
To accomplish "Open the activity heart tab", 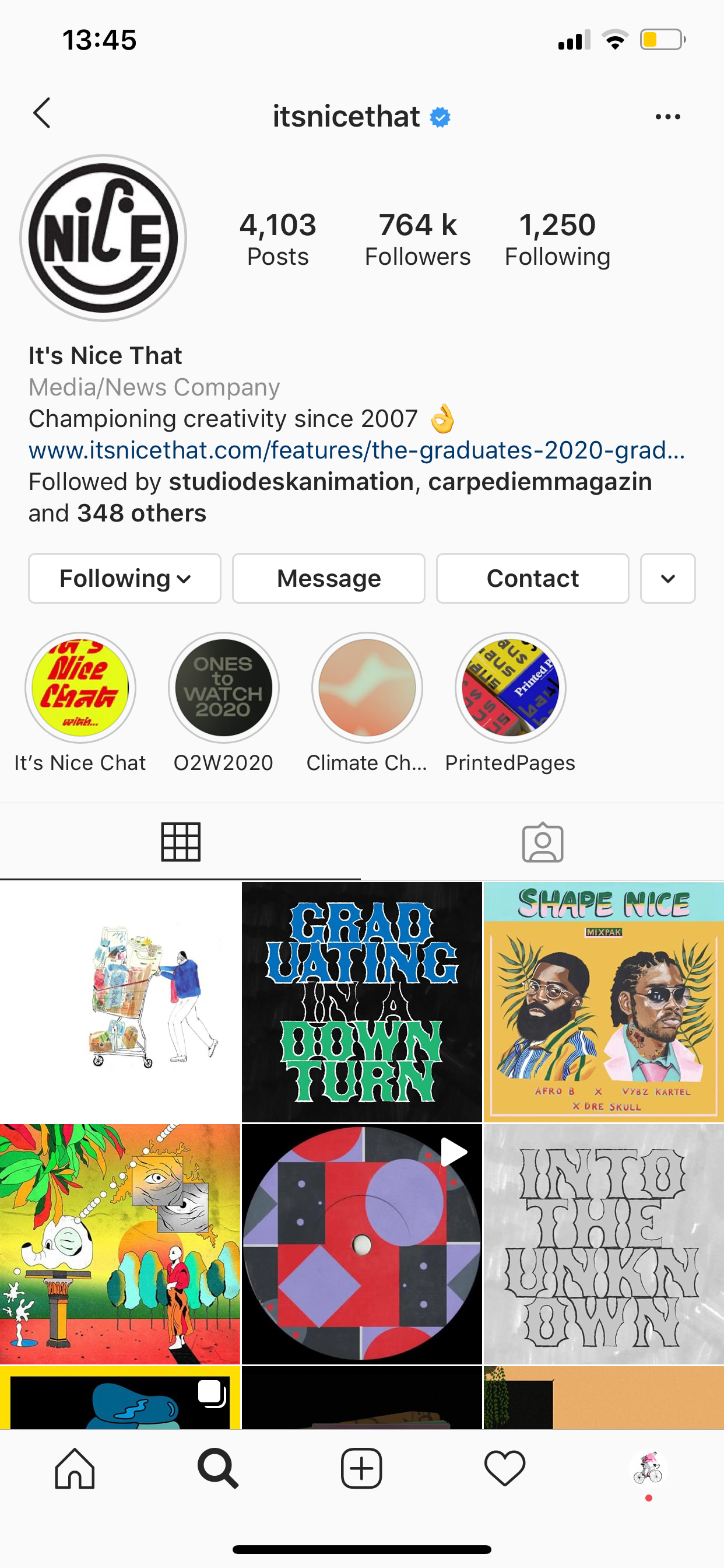I will [504, 1468].
